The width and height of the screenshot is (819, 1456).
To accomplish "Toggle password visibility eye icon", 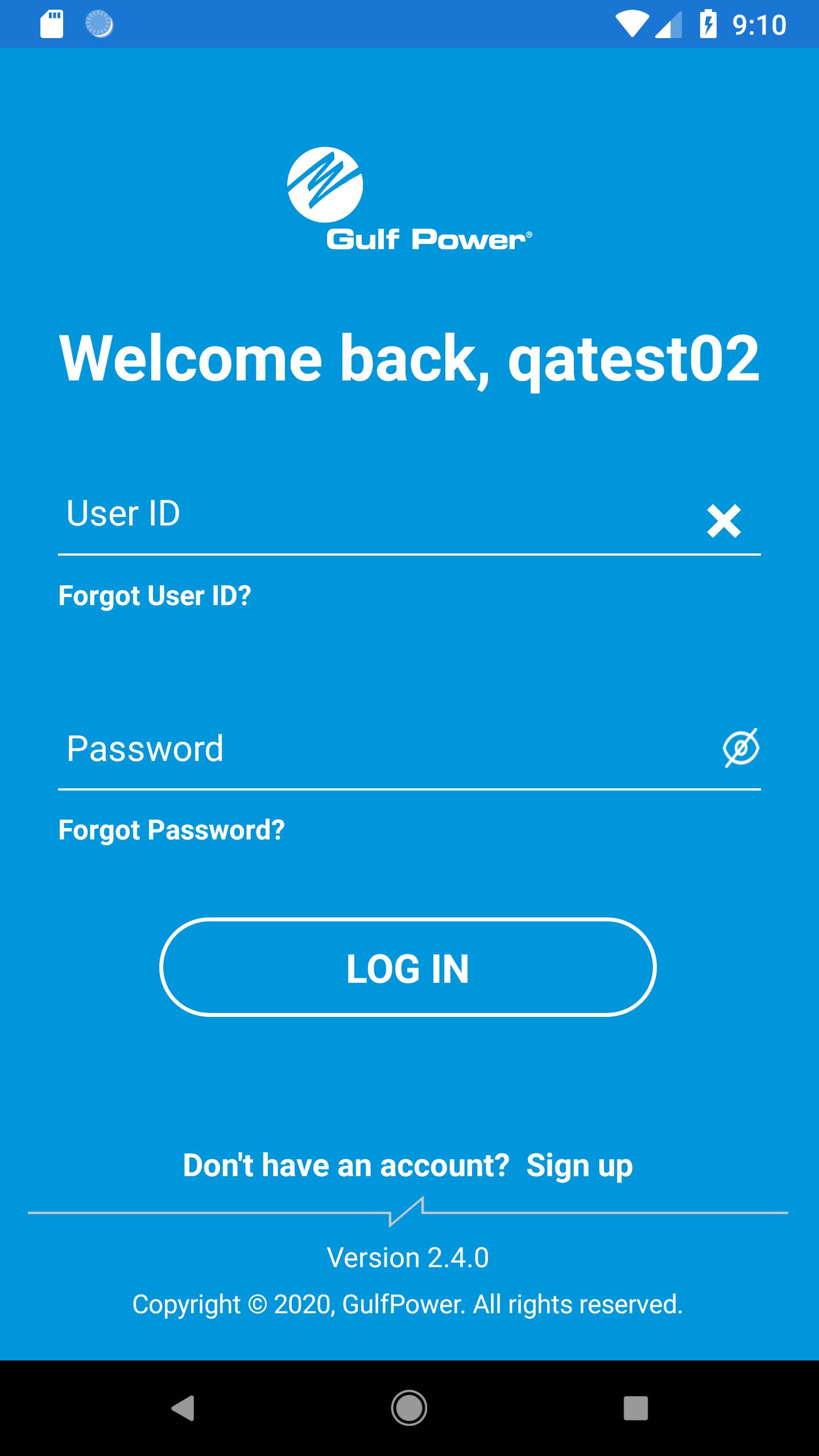I will click(741, 747).
